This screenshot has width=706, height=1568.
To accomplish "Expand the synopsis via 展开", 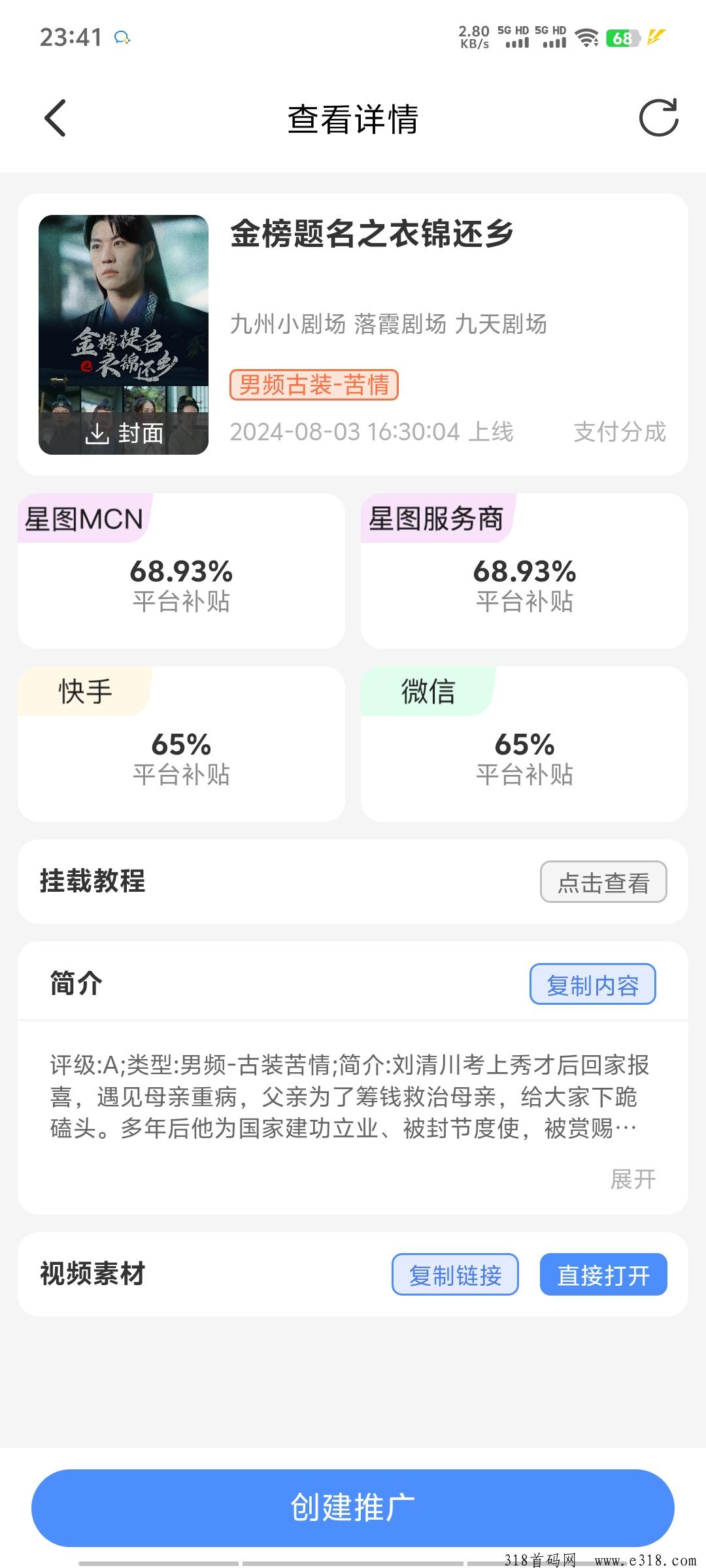I will (x=633, y=1179).
